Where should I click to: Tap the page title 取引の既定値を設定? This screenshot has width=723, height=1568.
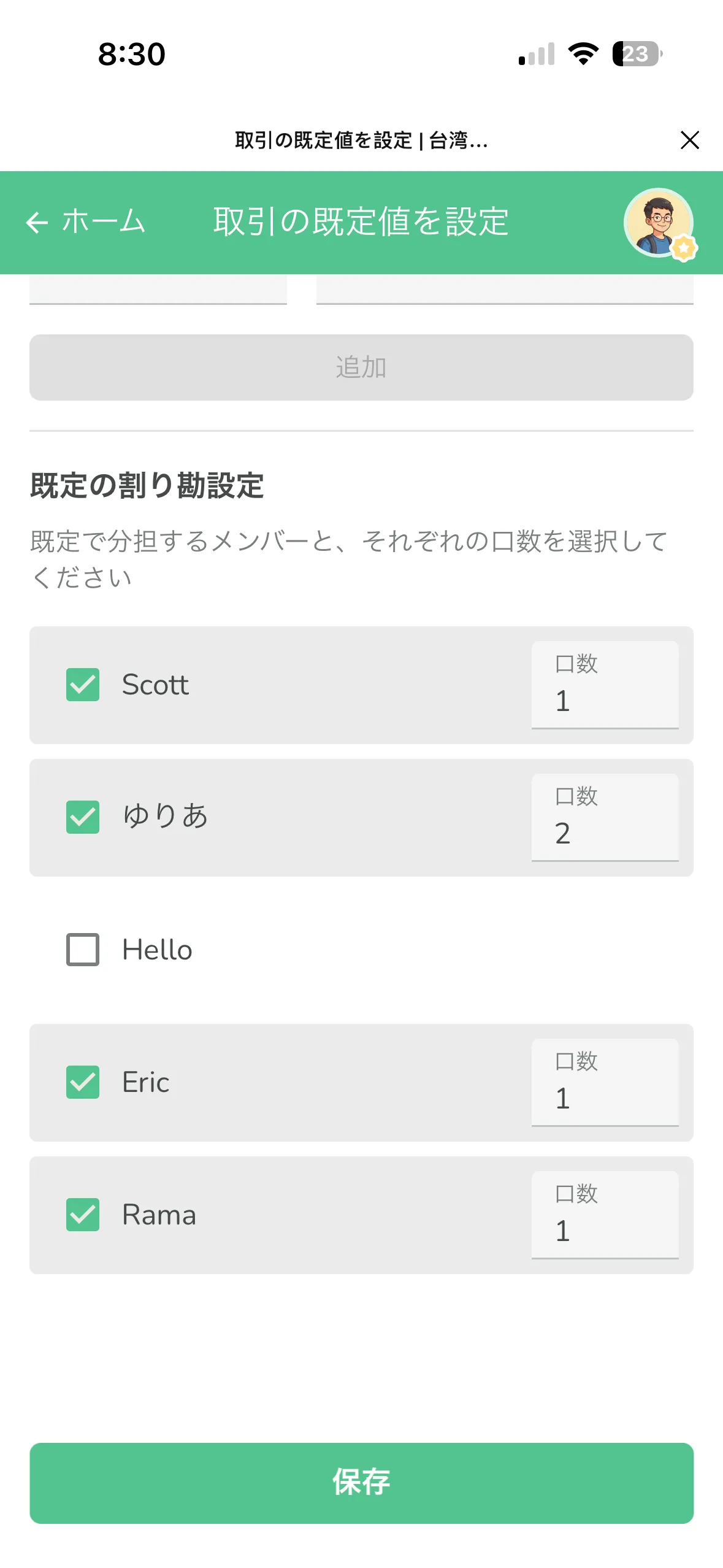coord(361,223)
